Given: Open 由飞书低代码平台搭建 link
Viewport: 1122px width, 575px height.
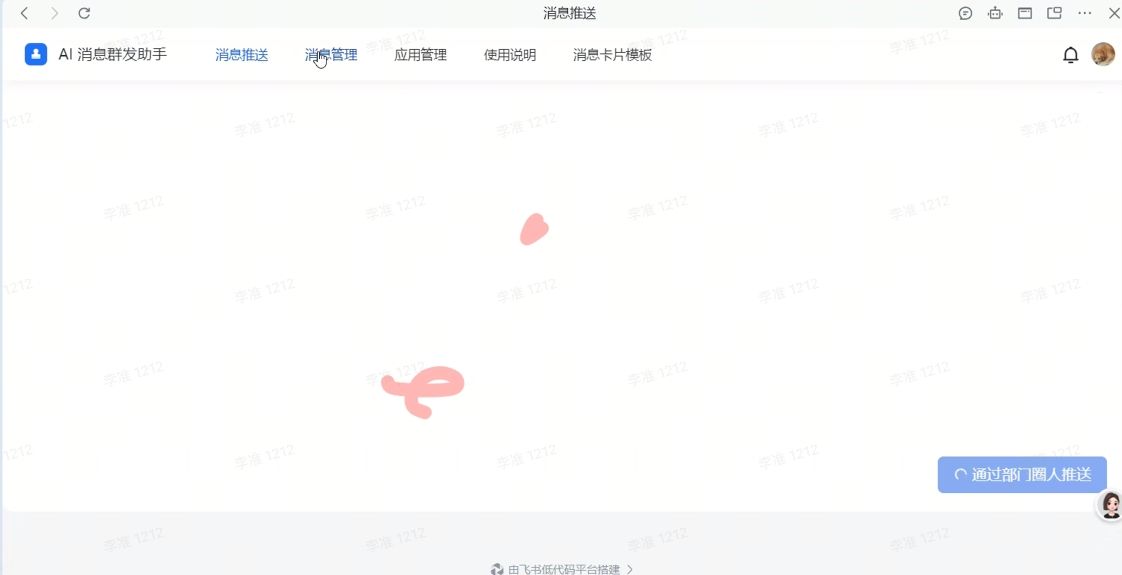Looking at the screenshot, I should 562,569.
